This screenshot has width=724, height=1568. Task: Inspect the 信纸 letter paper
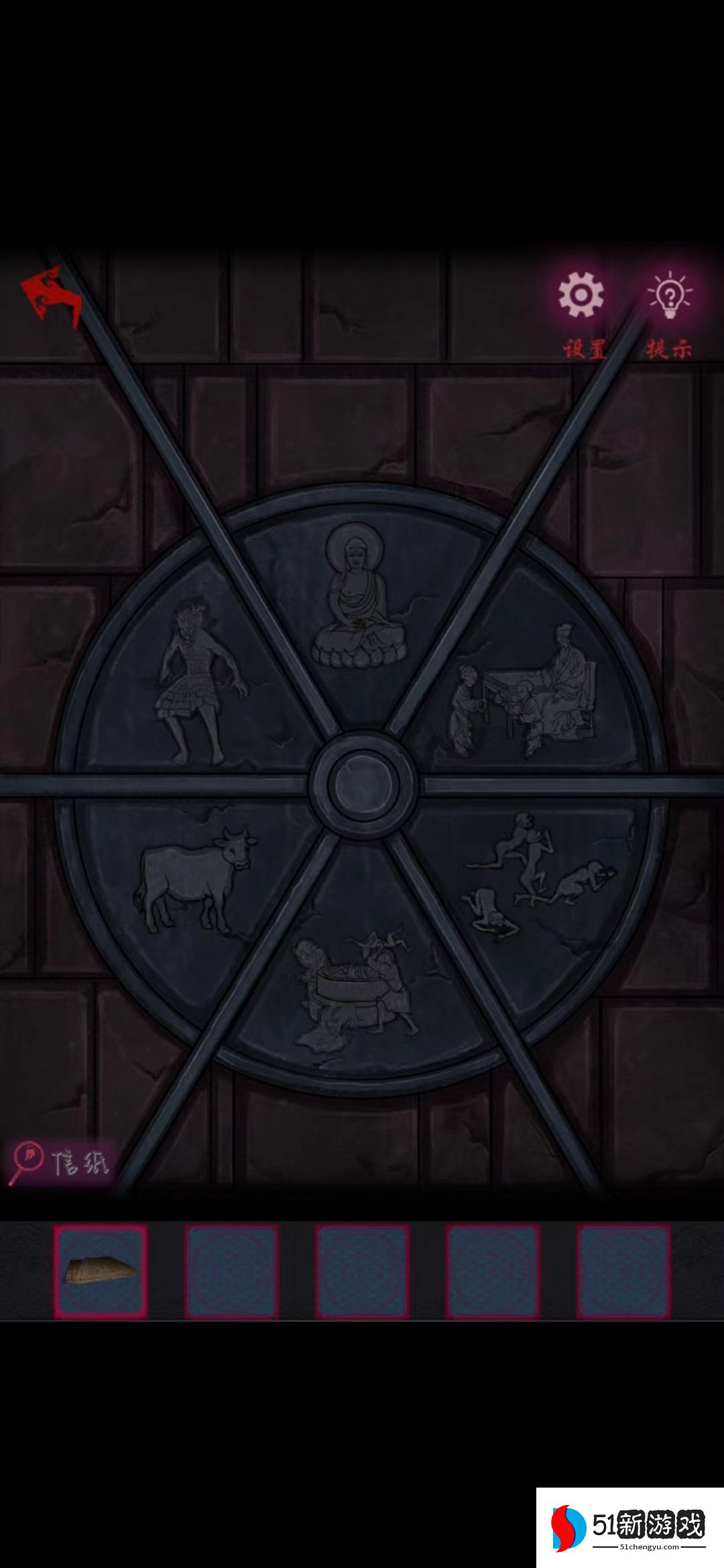[60, 1163]
